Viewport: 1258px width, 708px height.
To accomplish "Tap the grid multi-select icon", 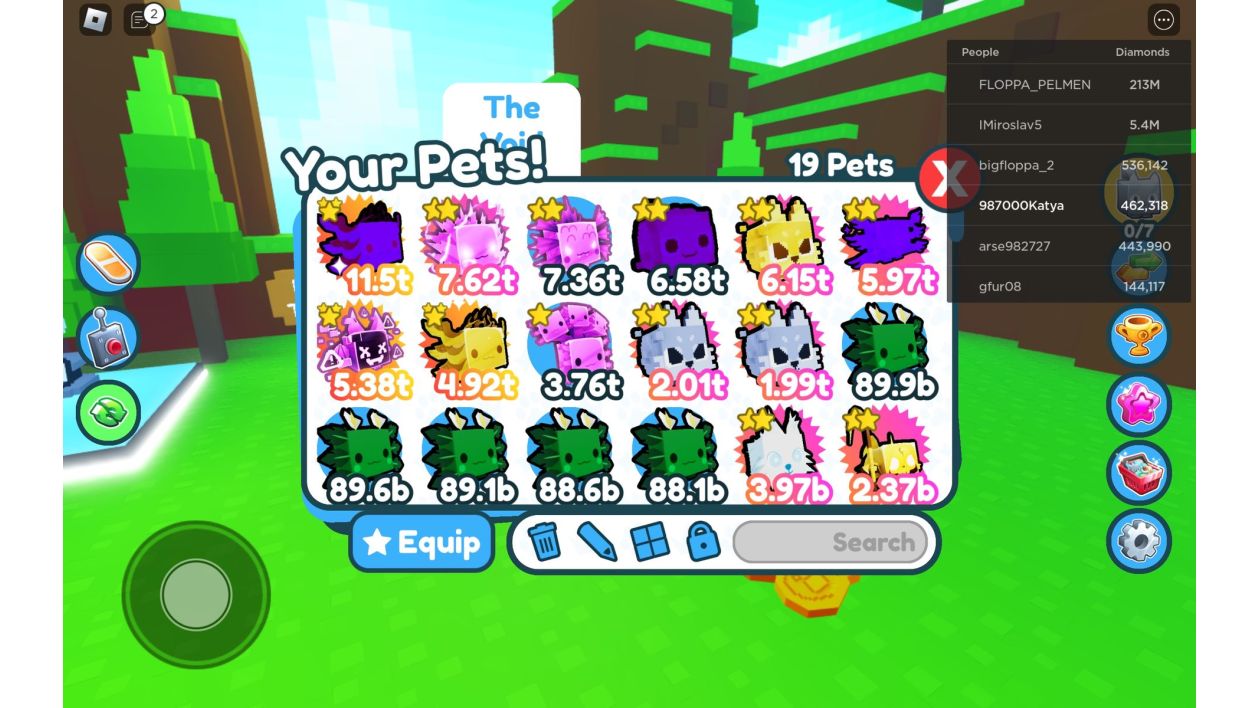I will pyautogui.click(x=650, y=542).
